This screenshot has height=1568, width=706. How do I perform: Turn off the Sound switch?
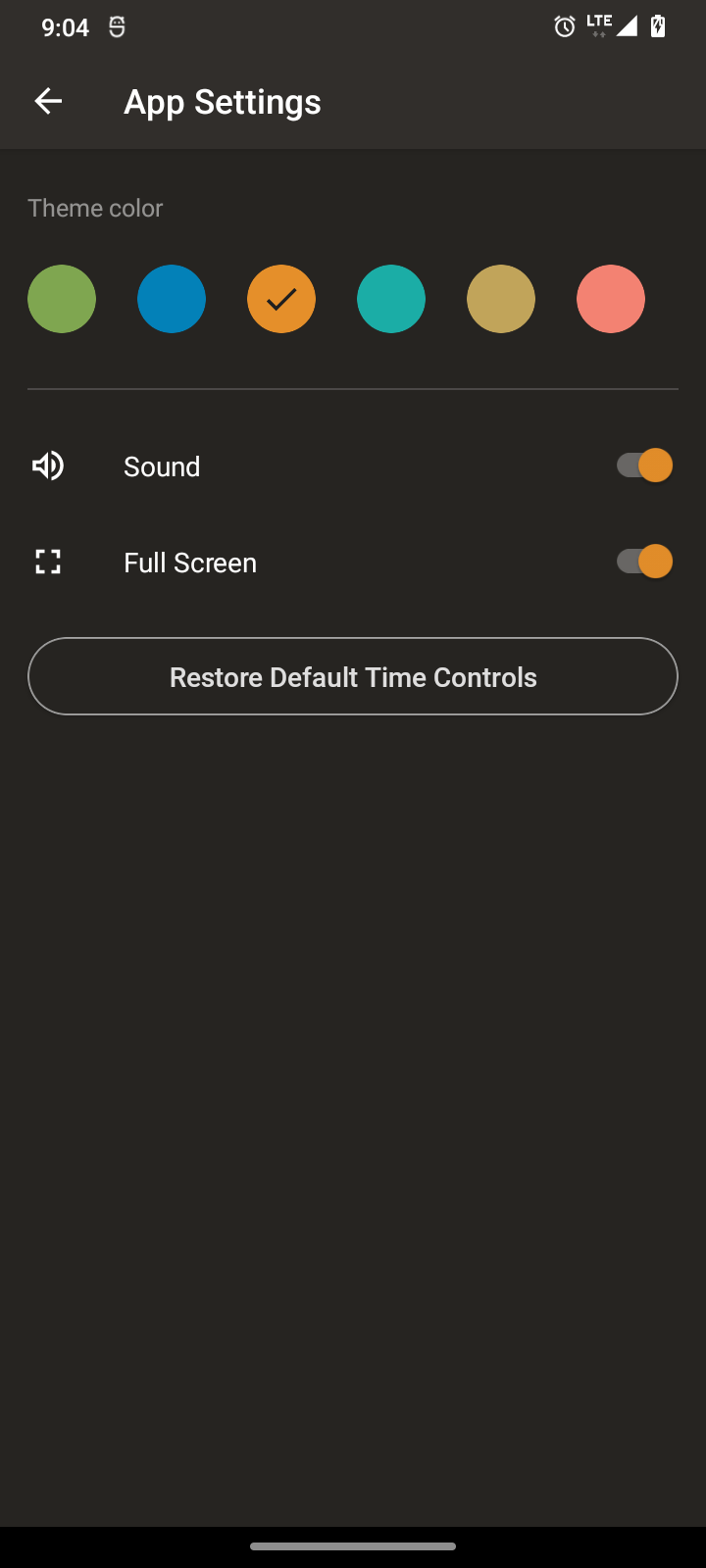pos(644,465)
